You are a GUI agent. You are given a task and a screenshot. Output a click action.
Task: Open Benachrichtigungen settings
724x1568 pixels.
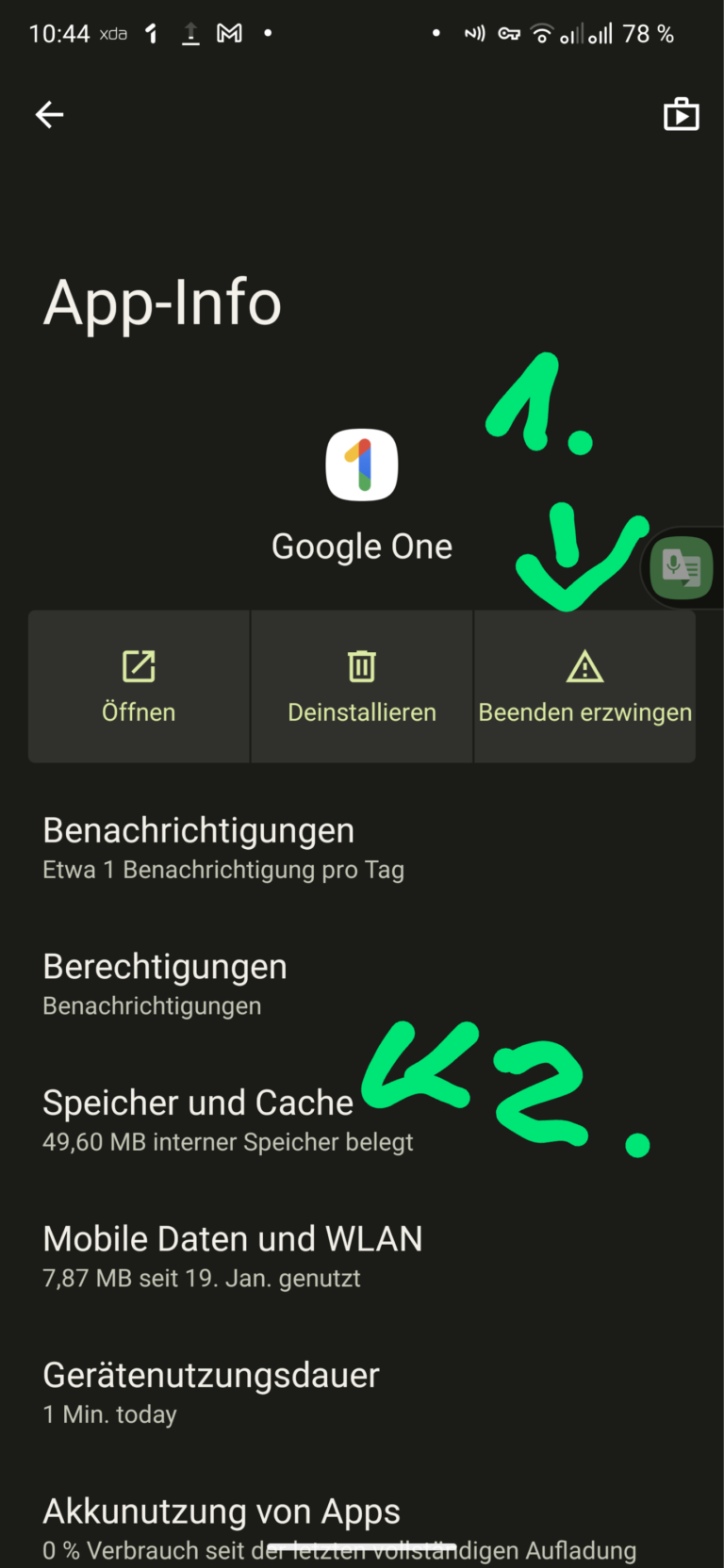(x=362, y=848)
